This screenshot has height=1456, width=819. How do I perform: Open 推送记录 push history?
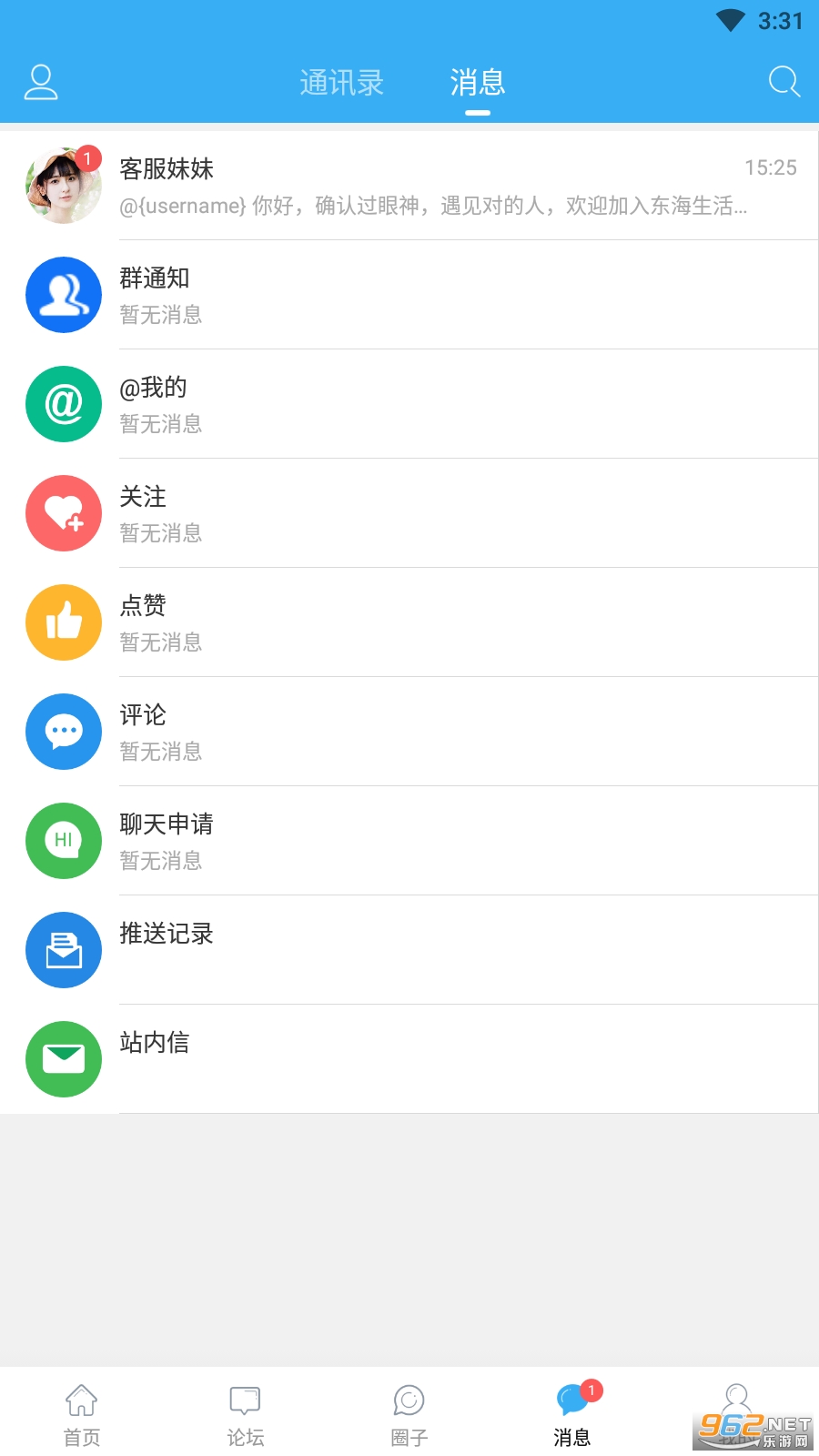point(409,950)
